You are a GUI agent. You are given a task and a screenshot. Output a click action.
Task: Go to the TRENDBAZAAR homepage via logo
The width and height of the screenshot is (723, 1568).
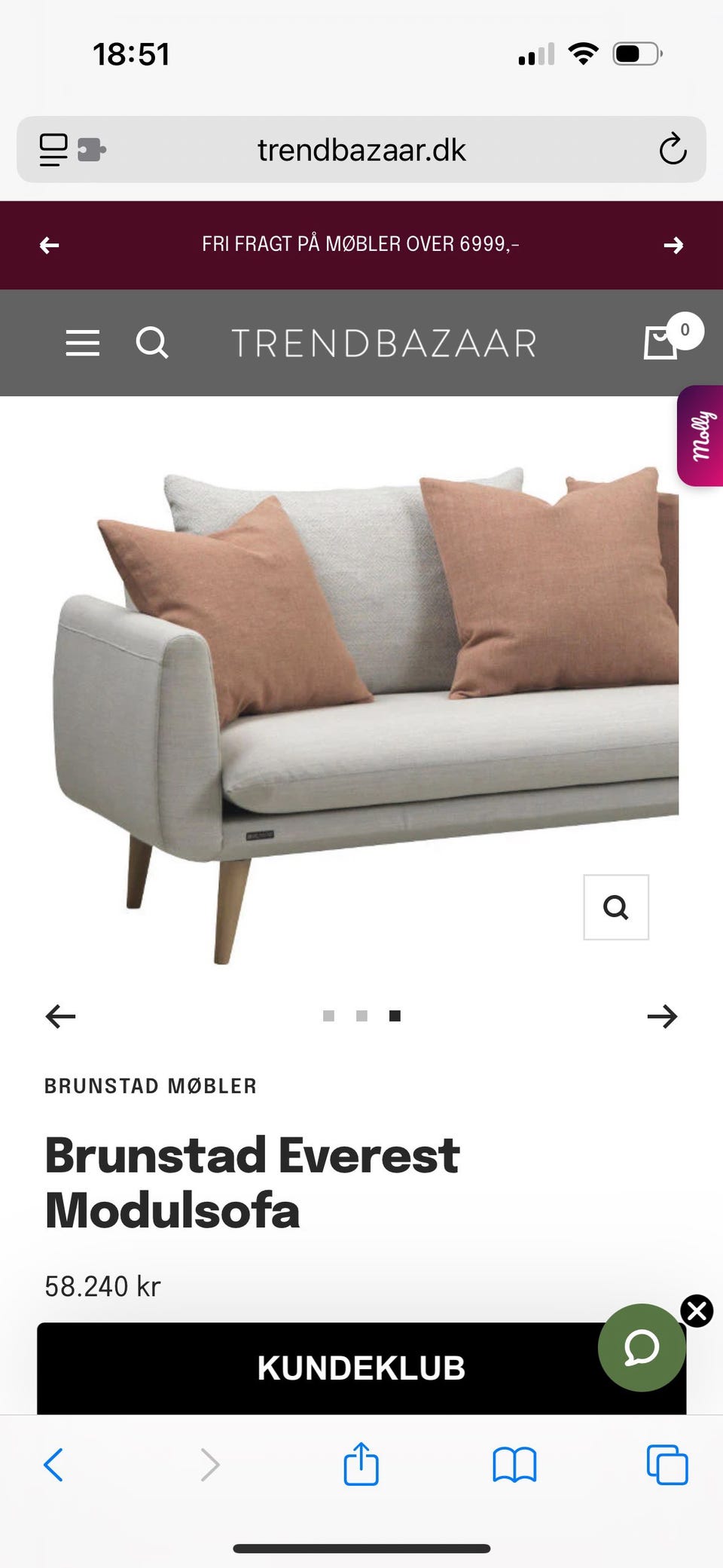pos(384,343)
